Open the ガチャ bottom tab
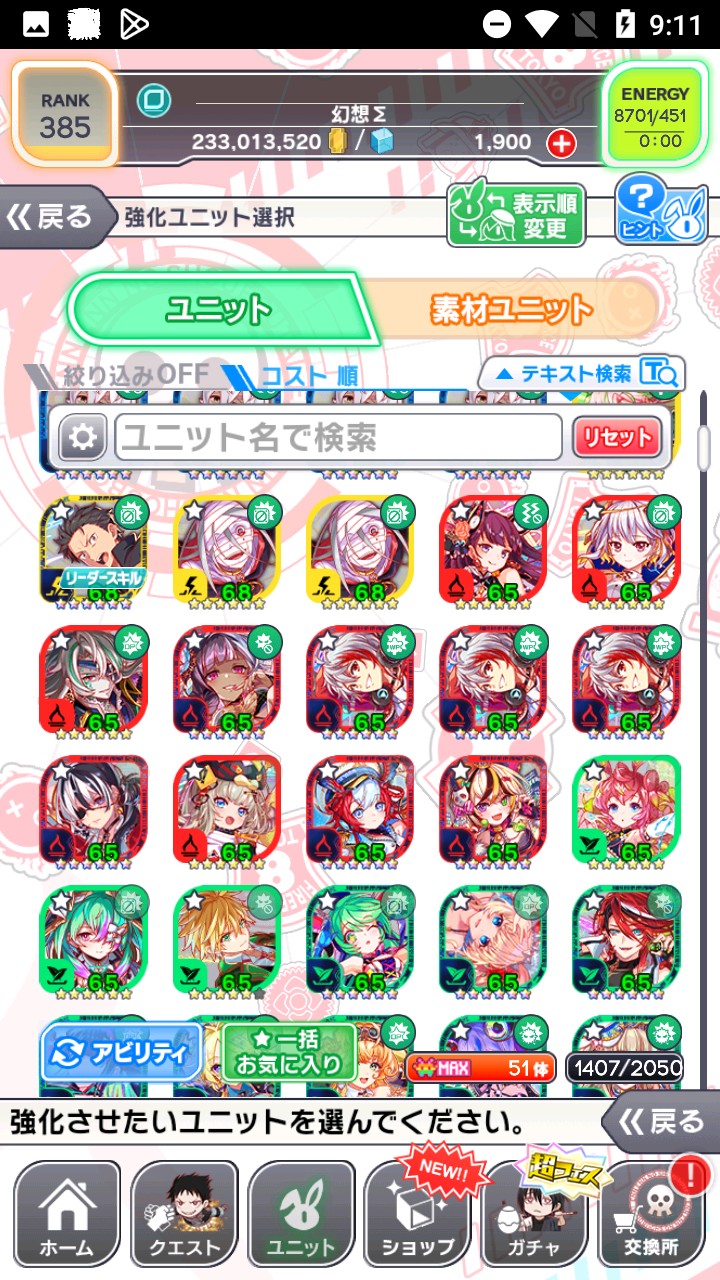The width and height of the screenshot is (720, 1280). point(535,1213)
